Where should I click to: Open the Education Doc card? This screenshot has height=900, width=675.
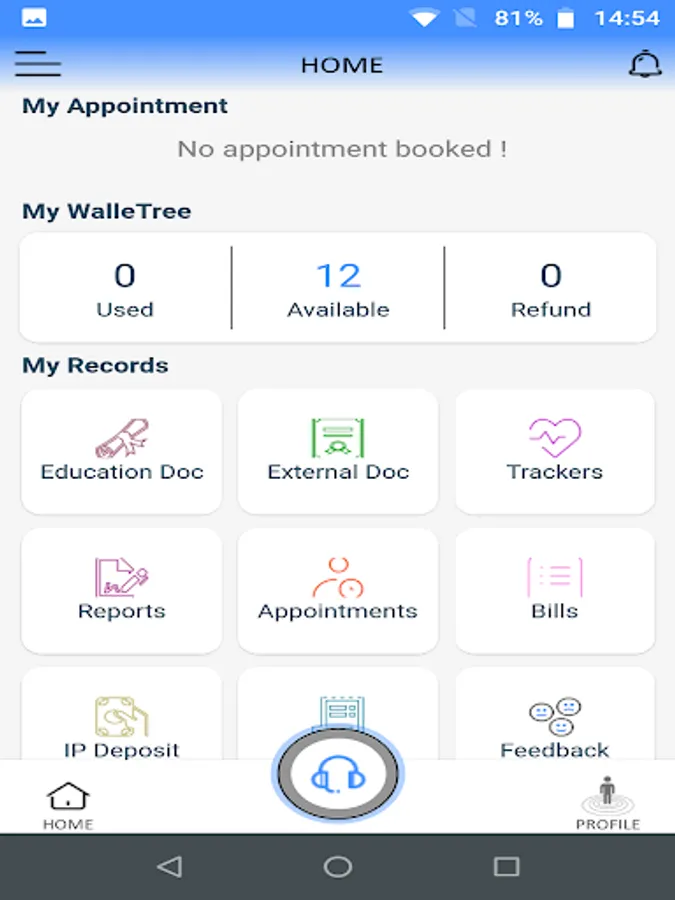pos(122,451)
